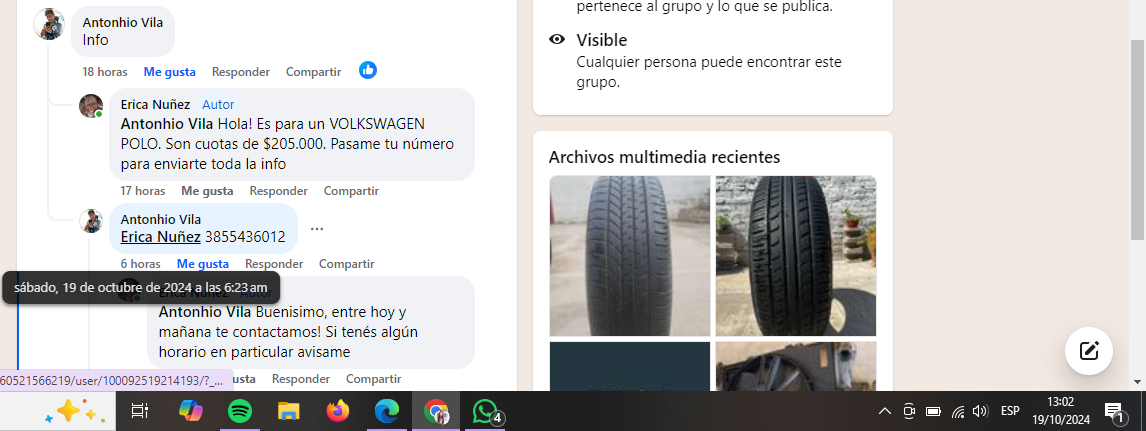This screenshot has height=431, width=1146.
Task: Tap the floating compose new message button
Action: click(1088, 350)
